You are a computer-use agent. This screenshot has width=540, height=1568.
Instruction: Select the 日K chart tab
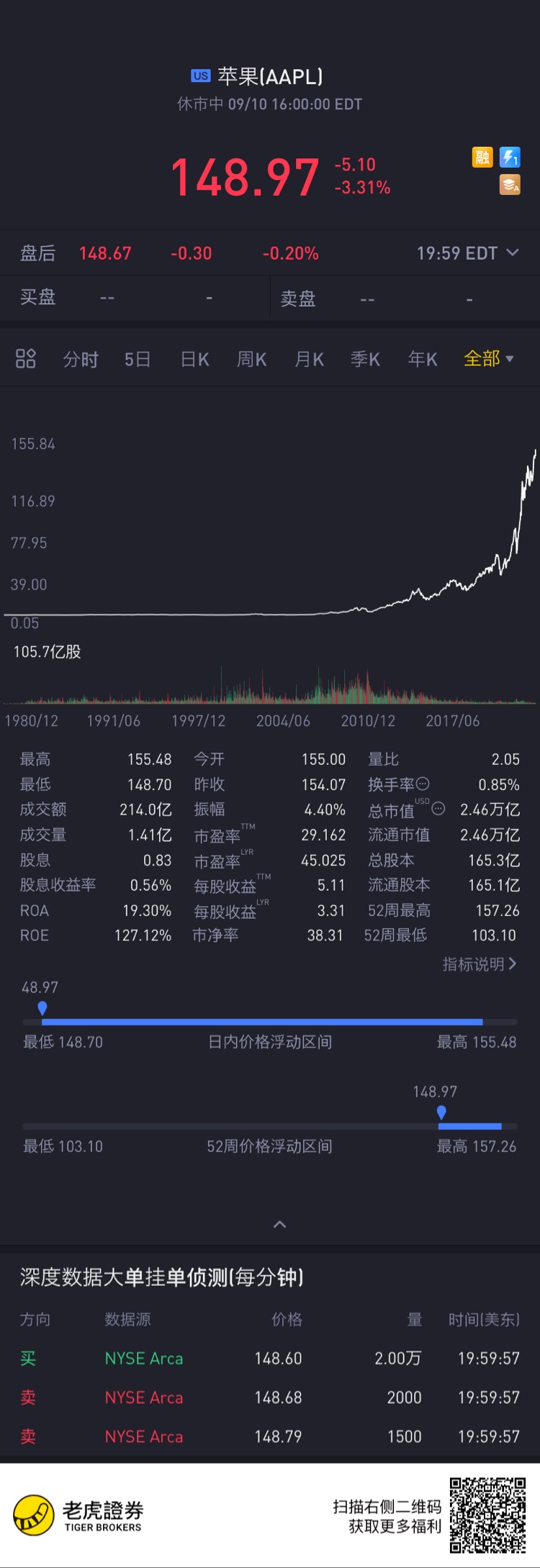point(194,359)
